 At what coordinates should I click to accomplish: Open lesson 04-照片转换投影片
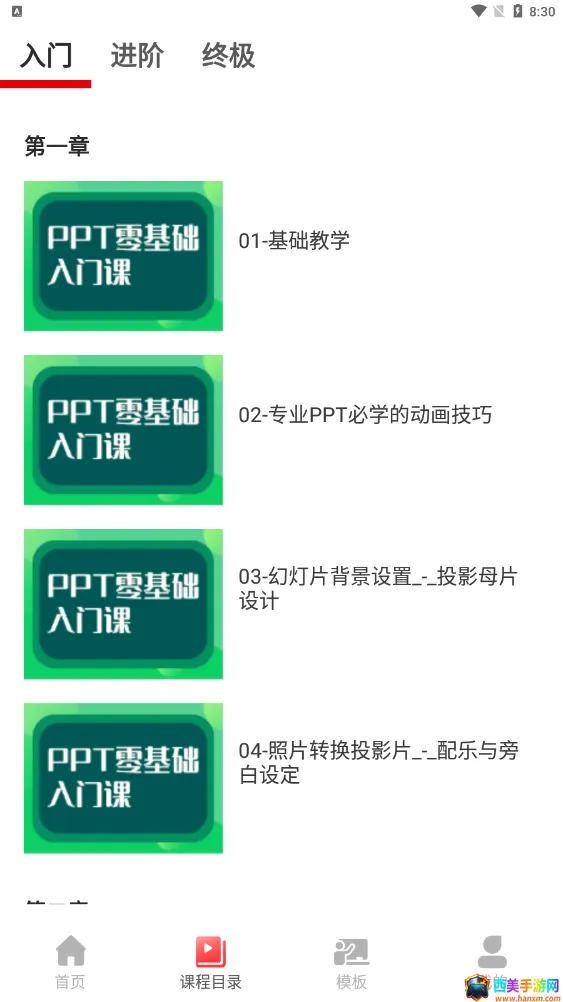(x=281, y=778)
